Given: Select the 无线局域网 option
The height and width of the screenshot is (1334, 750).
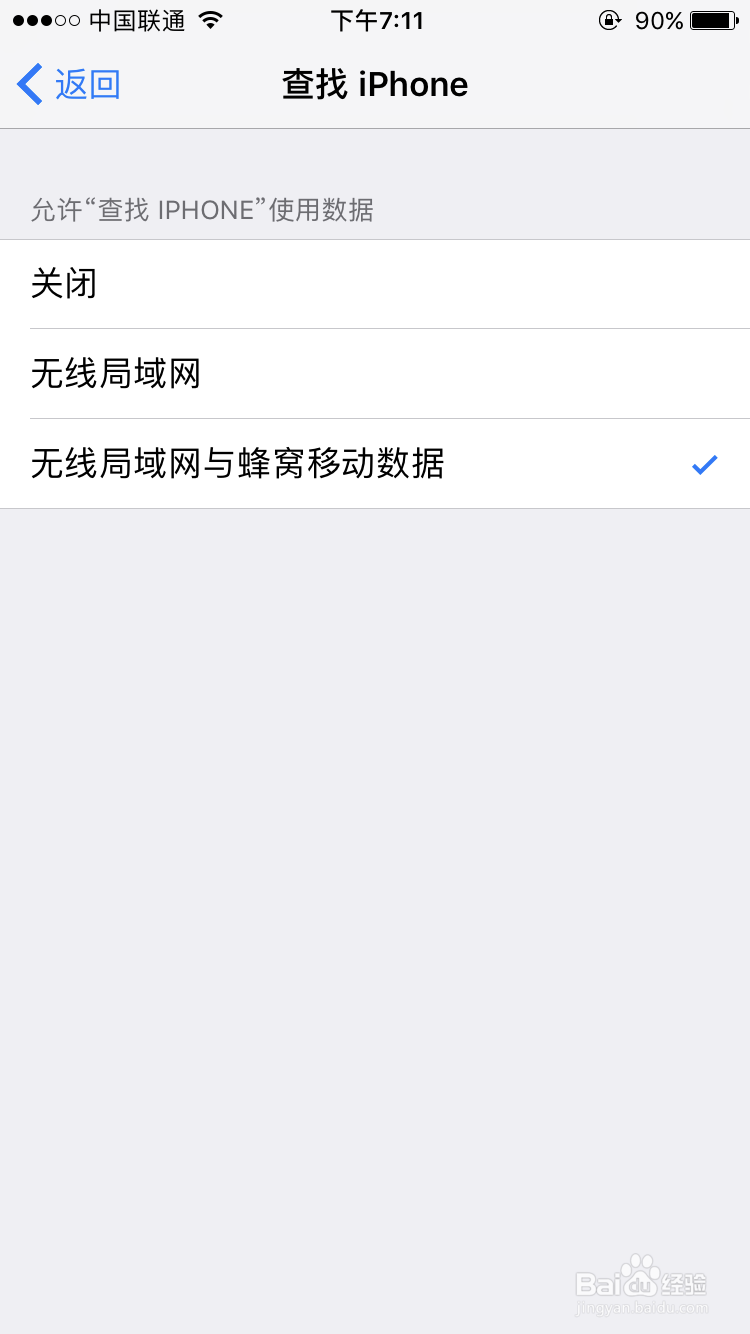Looking at the screenshot, I should [x=115, y=374].
